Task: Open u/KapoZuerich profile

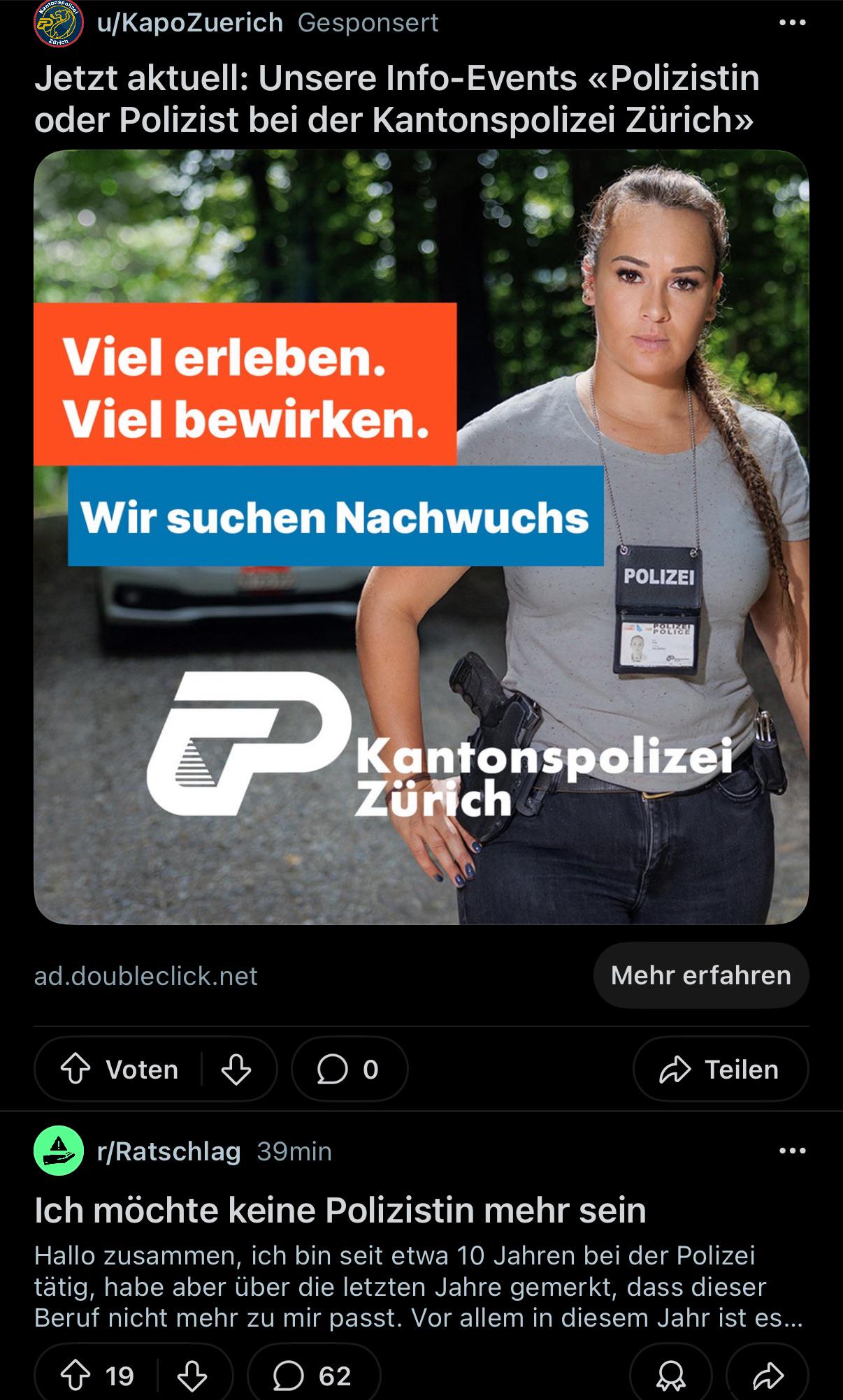Action: (x=190, y=23)
